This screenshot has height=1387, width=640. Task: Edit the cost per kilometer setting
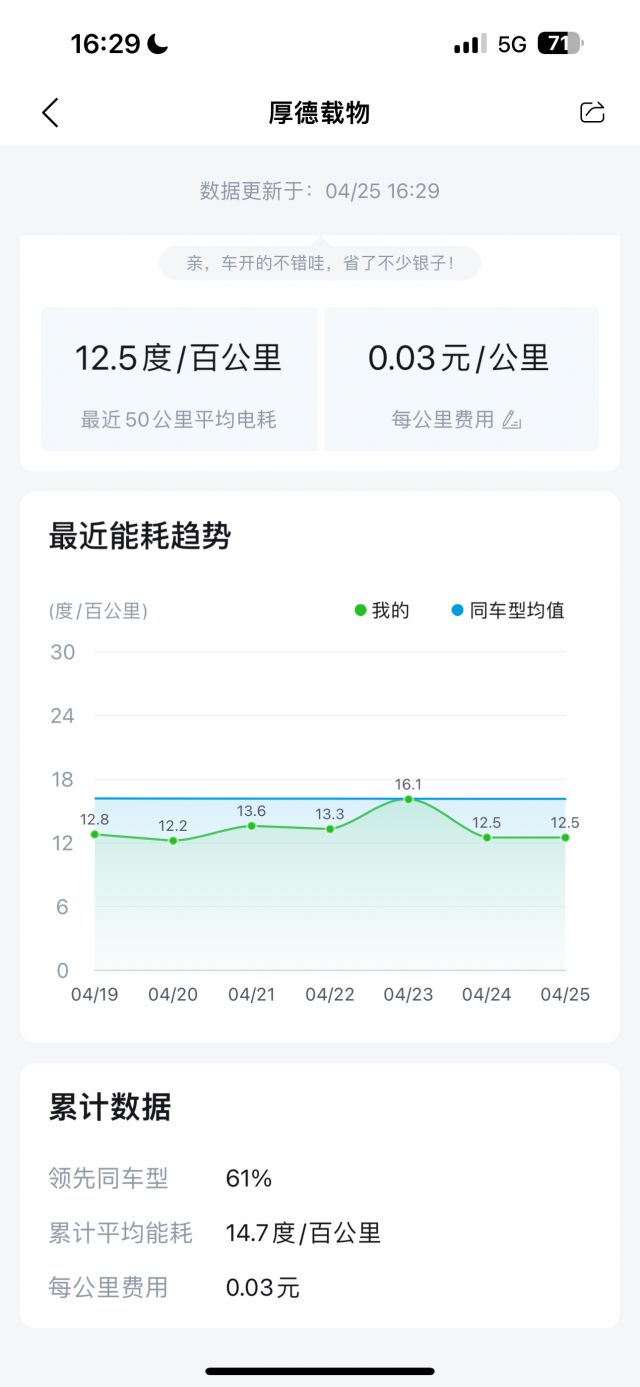[511, 420]
